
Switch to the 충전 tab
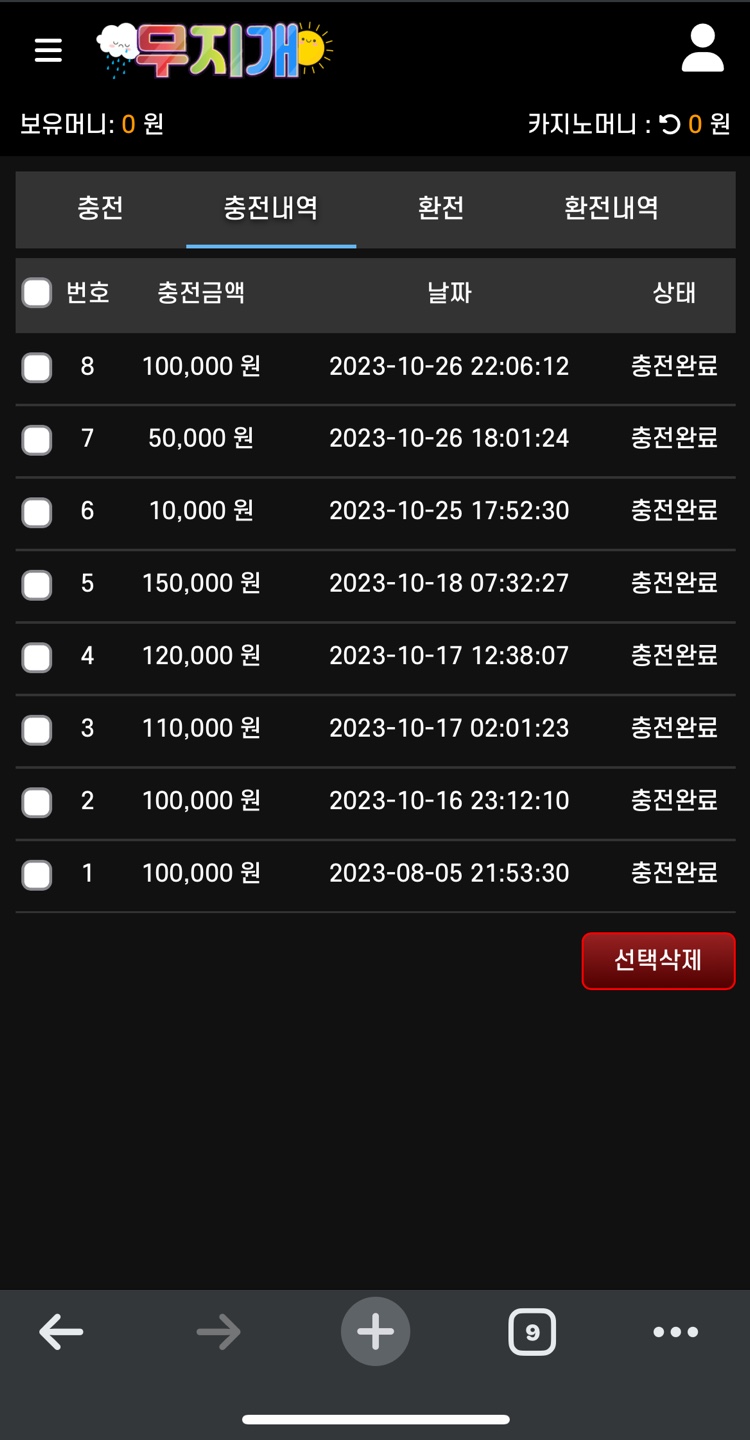click(x=100, y=208)
